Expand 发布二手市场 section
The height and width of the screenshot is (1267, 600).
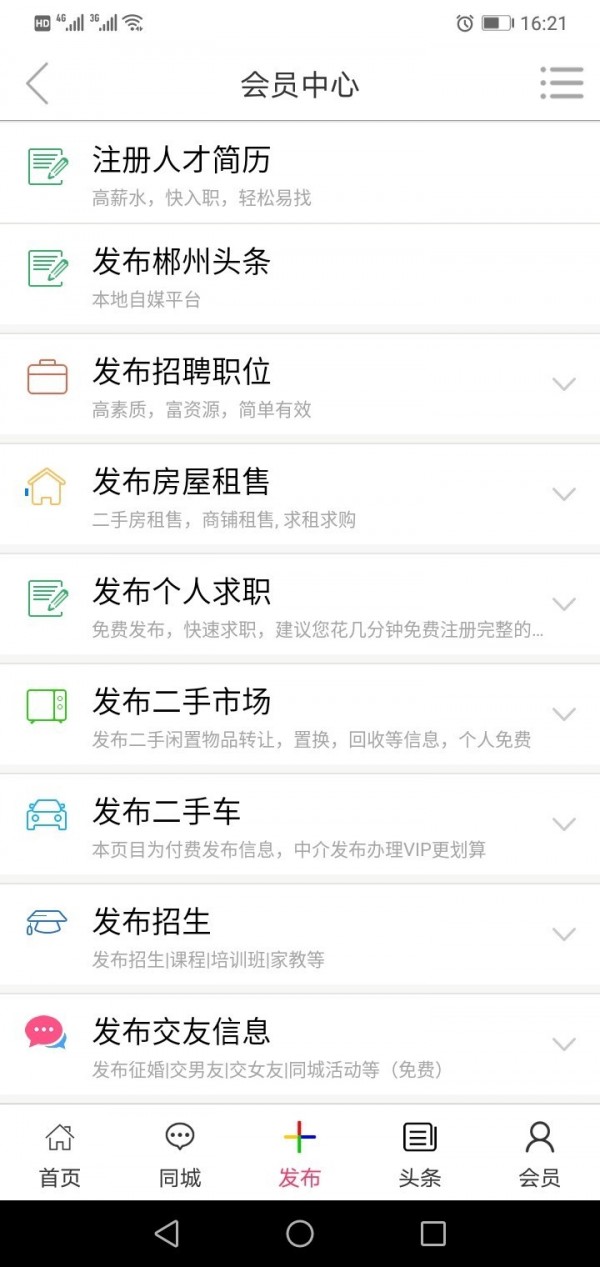pos(564,714)
